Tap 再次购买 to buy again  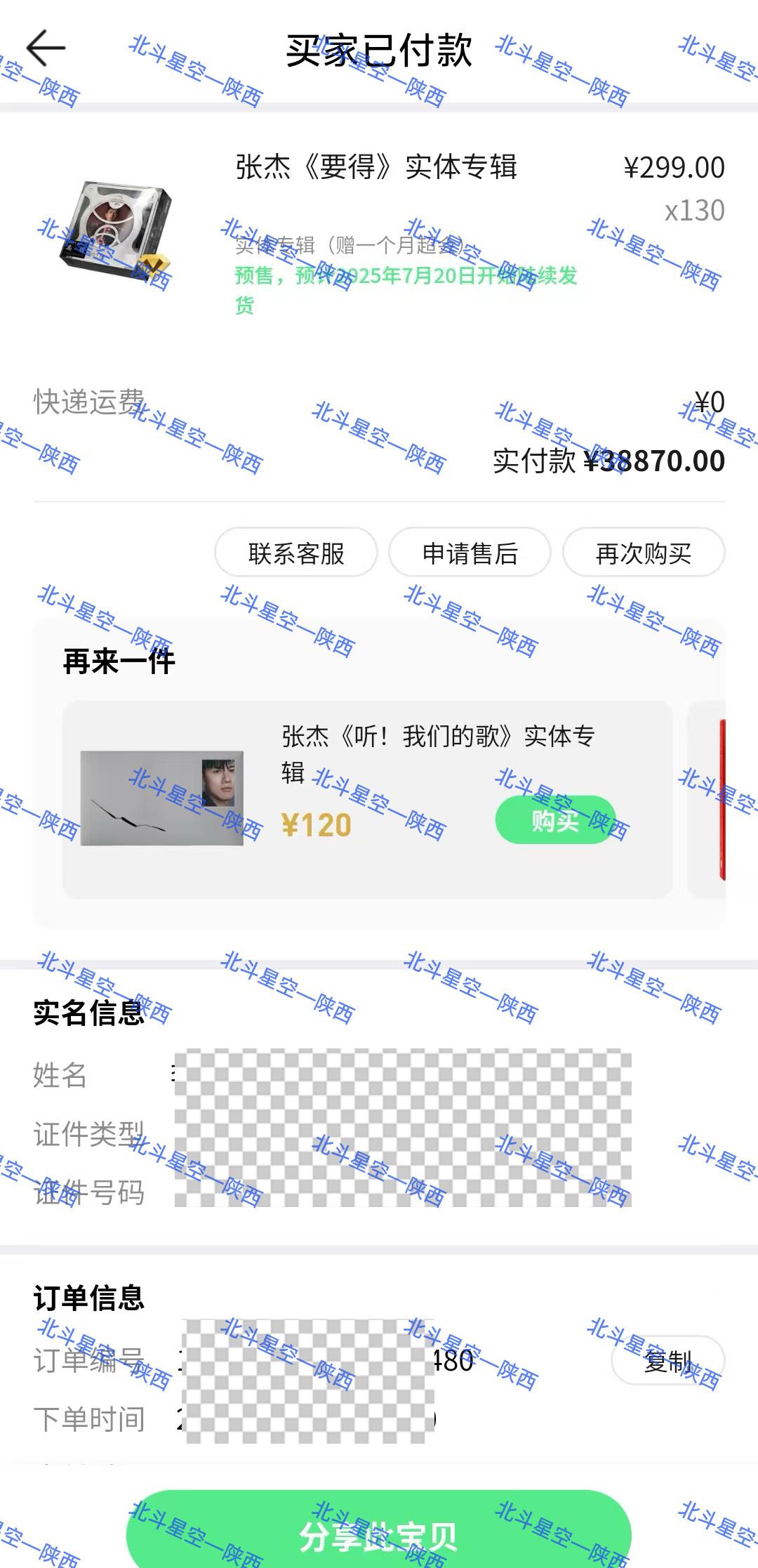pos(643,553)
